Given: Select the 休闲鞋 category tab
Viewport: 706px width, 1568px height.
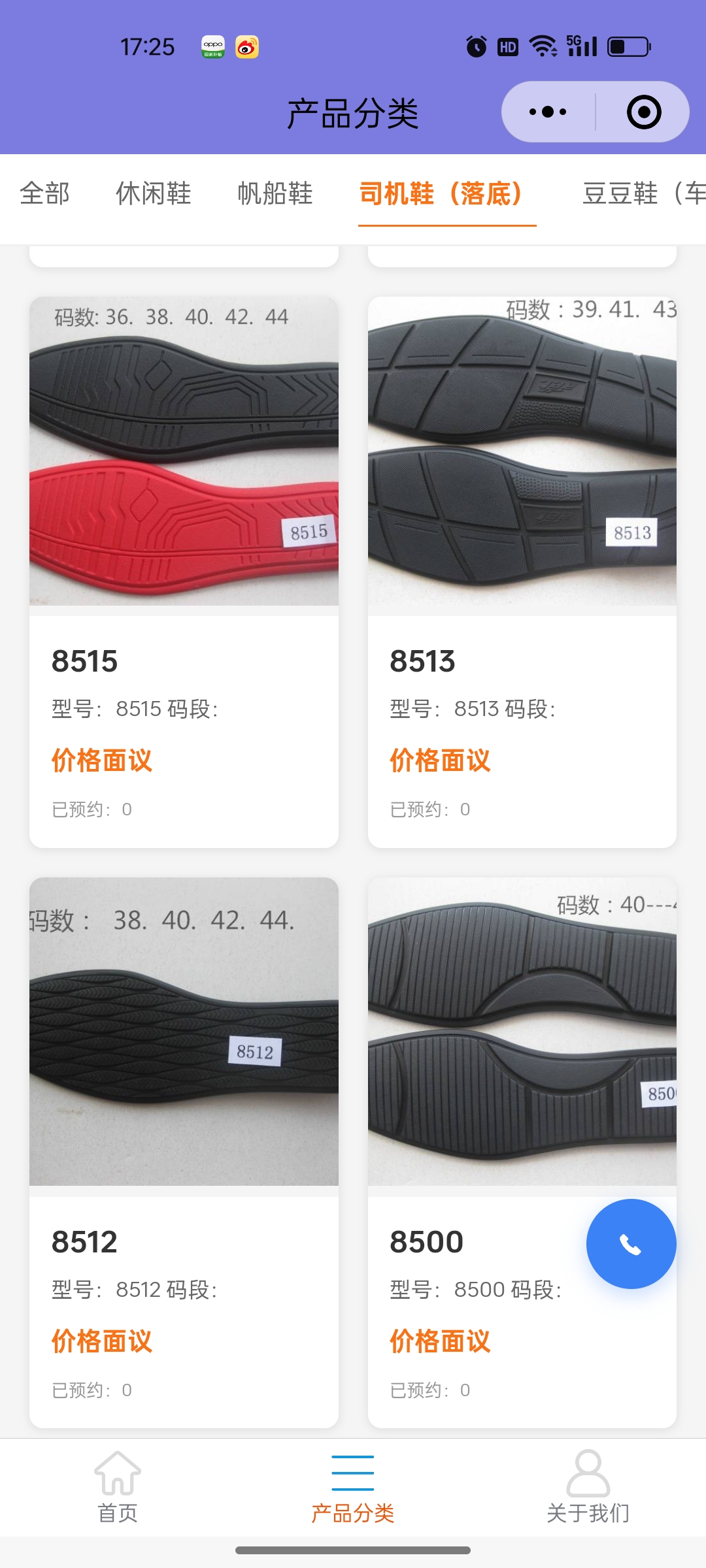Looking at the screenshot, I should pos(154,193).
